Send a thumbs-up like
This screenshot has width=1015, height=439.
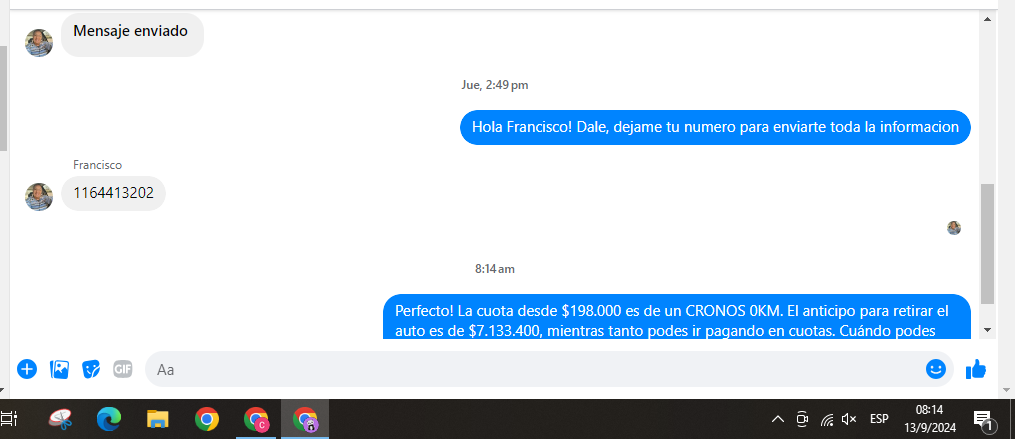(976, 369)
